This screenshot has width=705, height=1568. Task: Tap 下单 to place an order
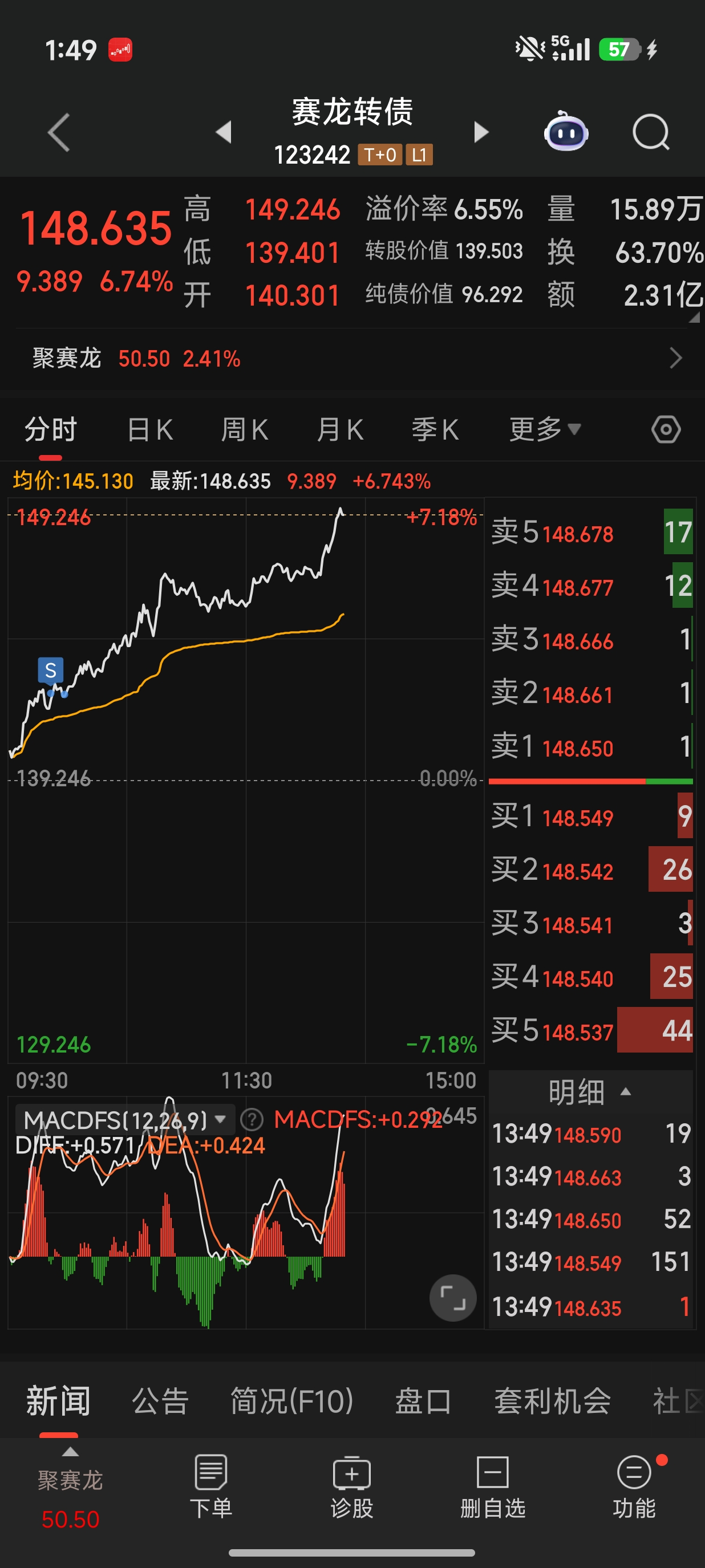point(210,1486)
